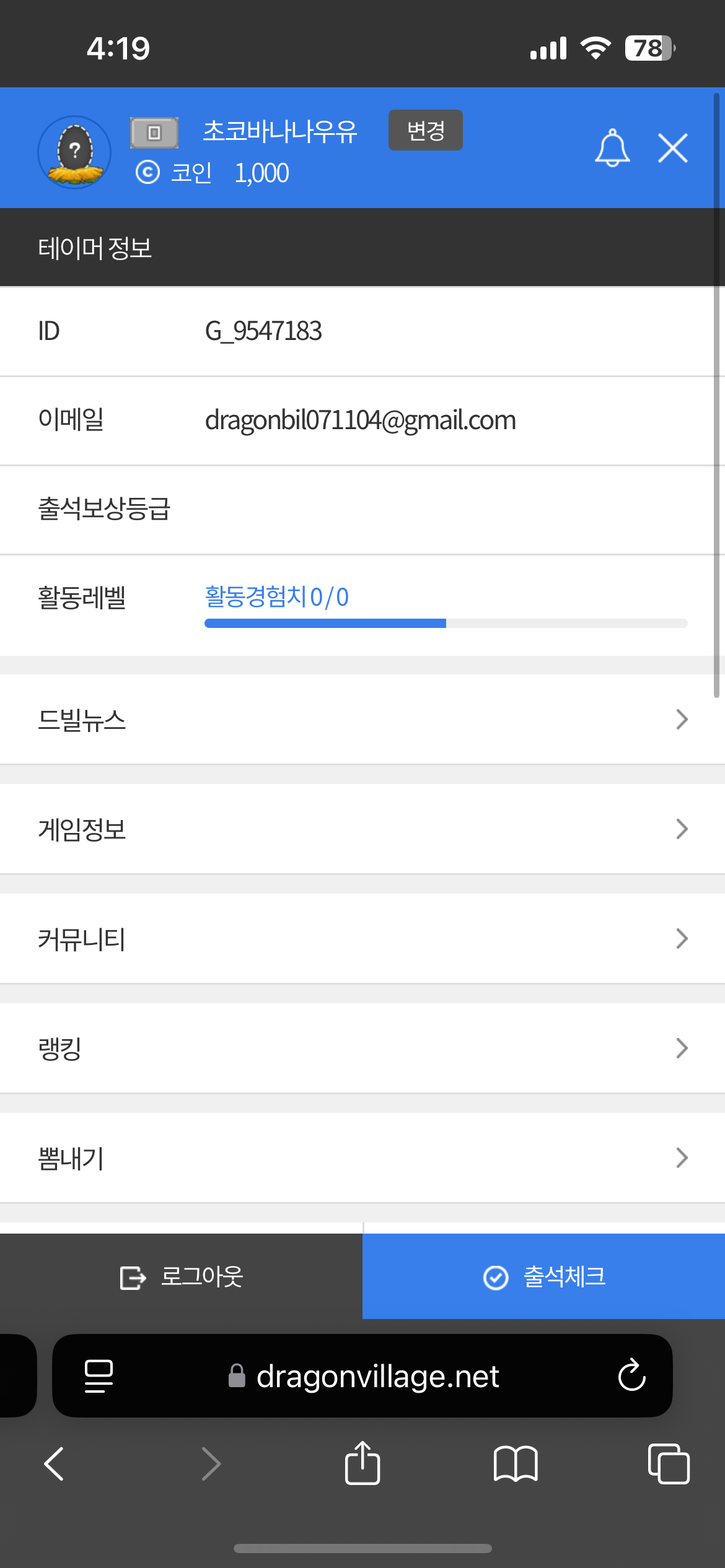Open the Safari page settings icon
Screen dimensions: 725x1568
coord(99,1376)
